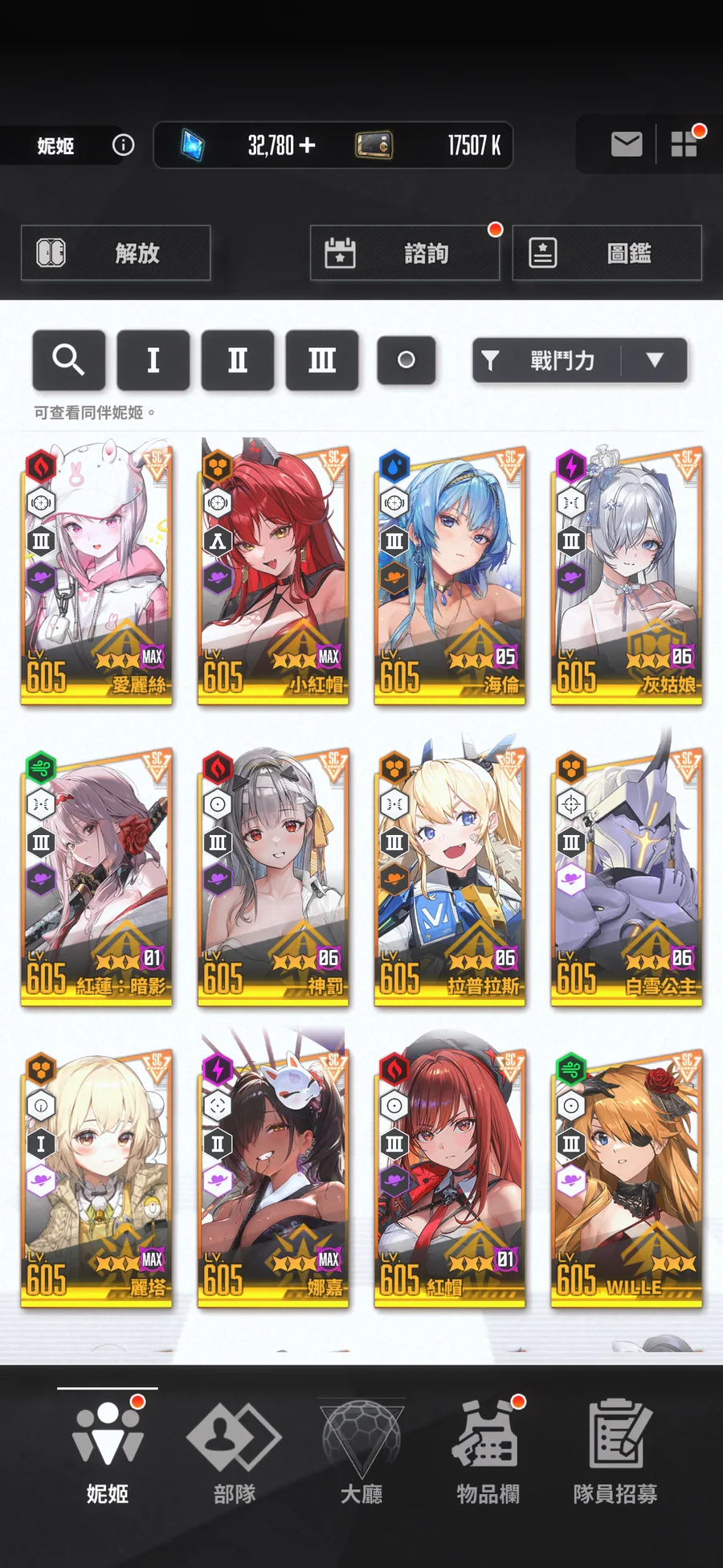
Task: Open character card 拉普拉斯
Action: tap(450, 874)
